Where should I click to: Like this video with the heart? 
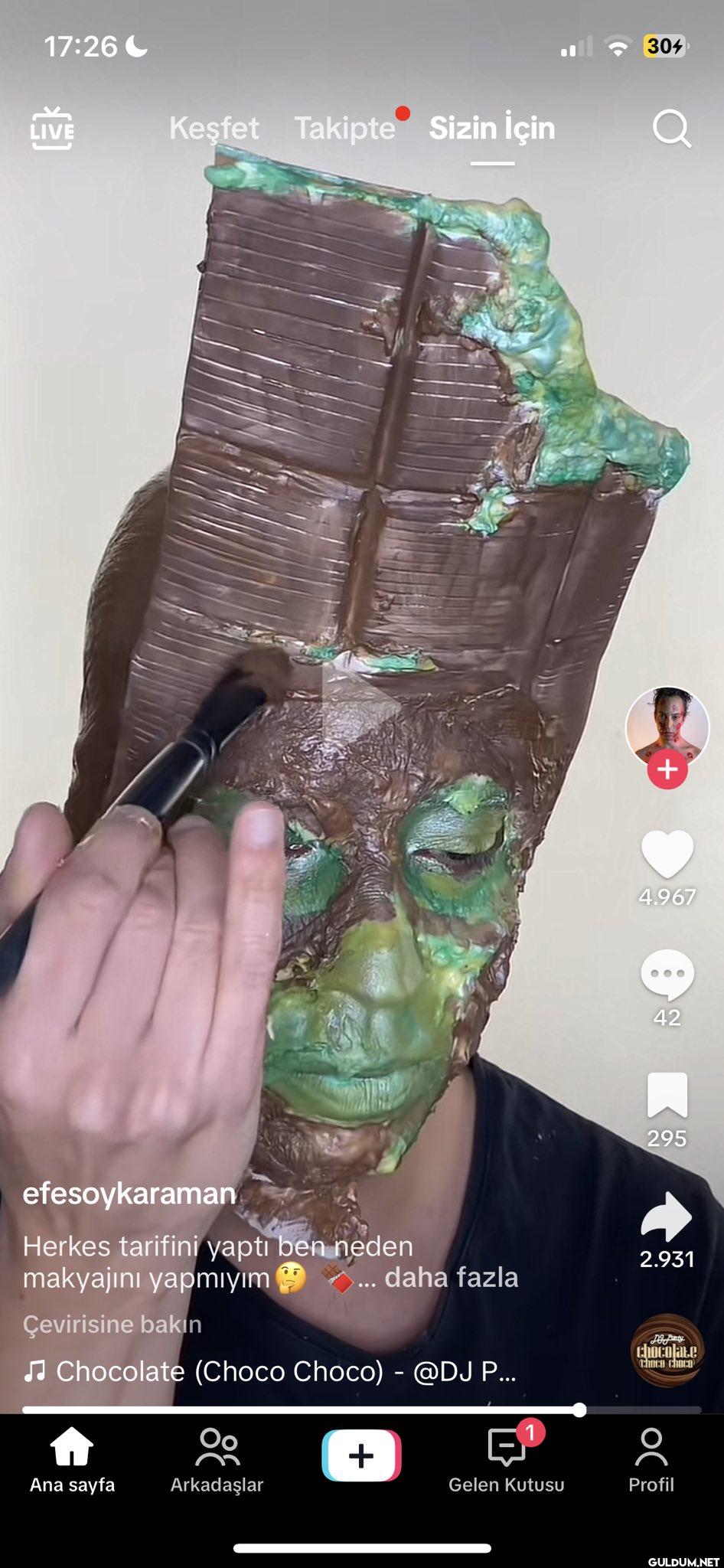(667, 854)
